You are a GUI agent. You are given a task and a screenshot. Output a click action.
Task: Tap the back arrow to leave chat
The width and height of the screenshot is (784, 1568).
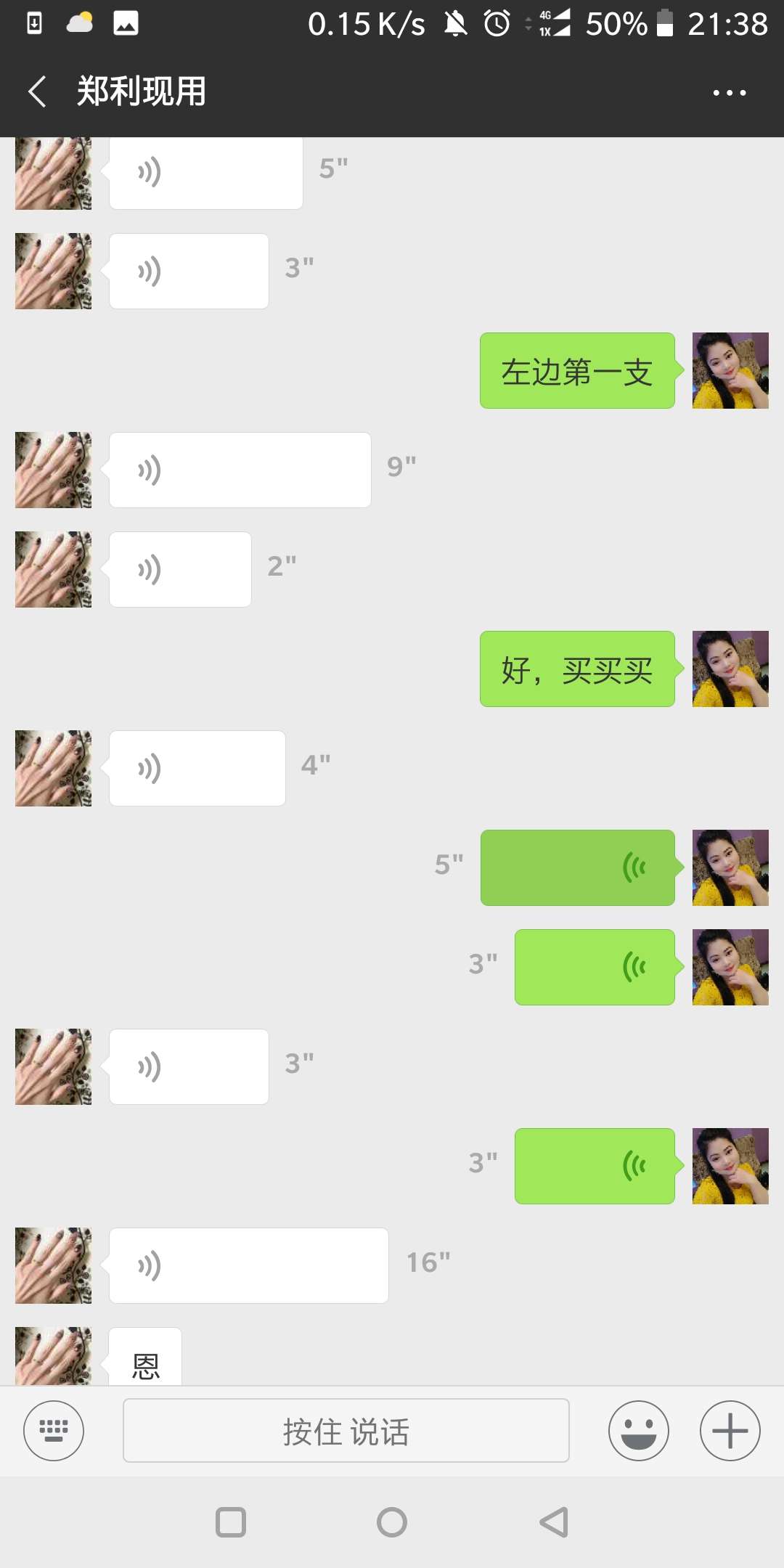tap(36, 91)
